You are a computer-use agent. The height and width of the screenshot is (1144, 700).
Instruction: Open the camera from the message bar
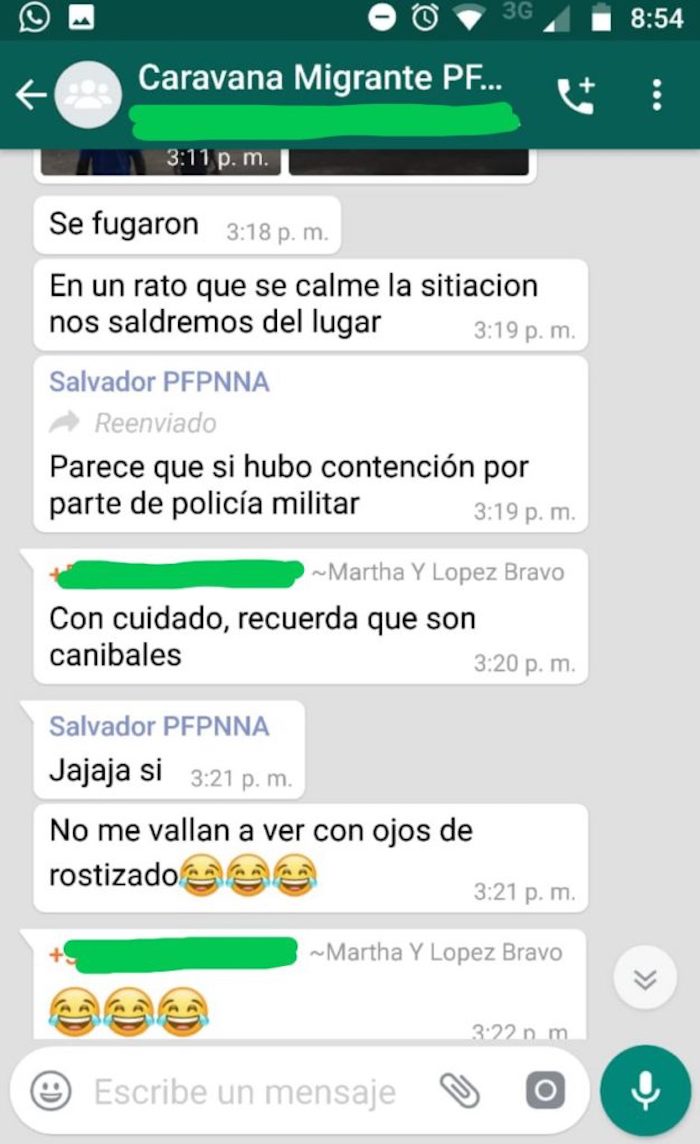point(545,1091)
